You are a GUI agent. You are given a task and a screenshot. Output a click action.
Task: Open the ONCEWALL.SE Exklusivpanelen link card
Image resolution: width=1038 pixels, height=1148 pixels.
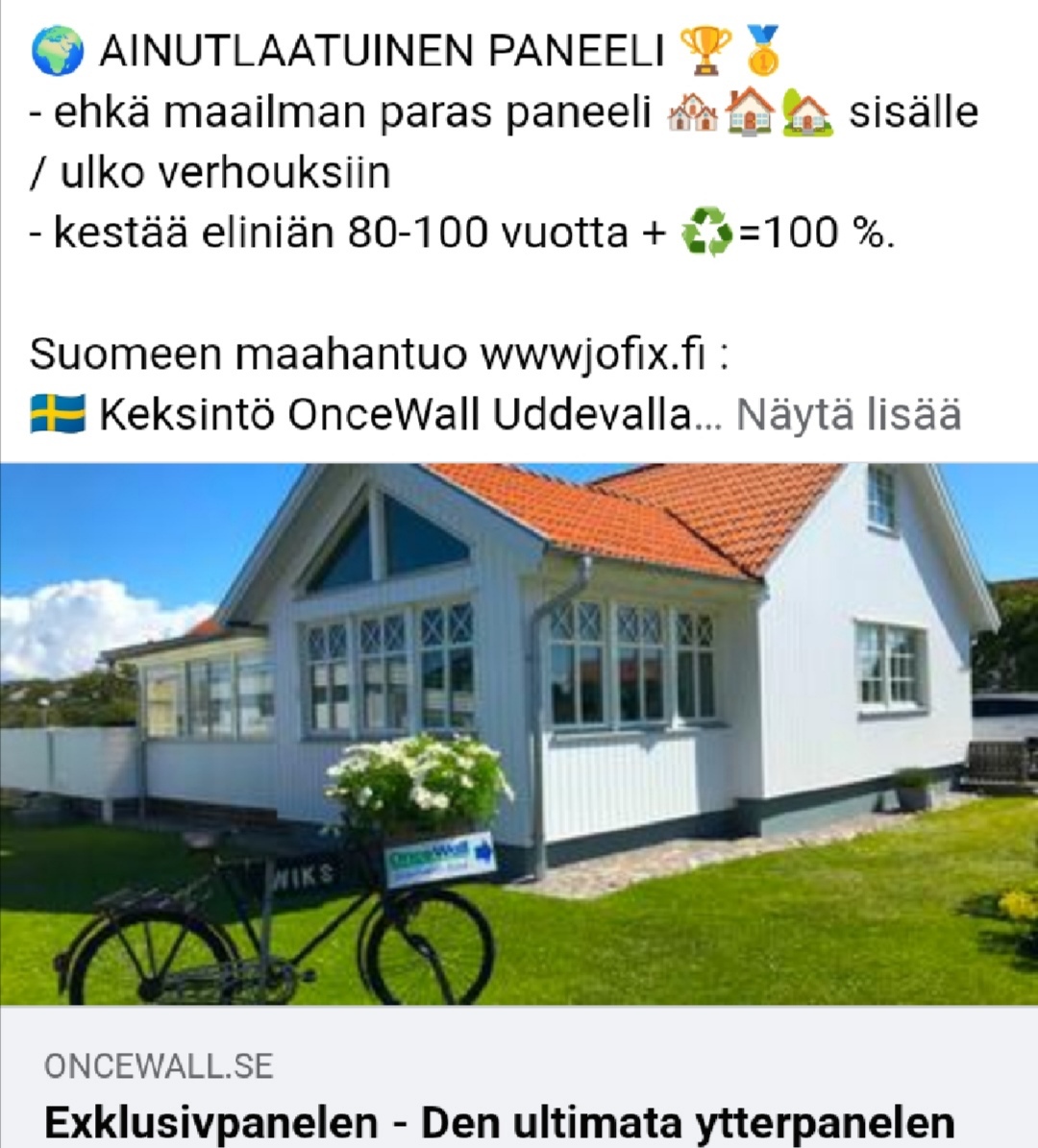point(500,1095)
